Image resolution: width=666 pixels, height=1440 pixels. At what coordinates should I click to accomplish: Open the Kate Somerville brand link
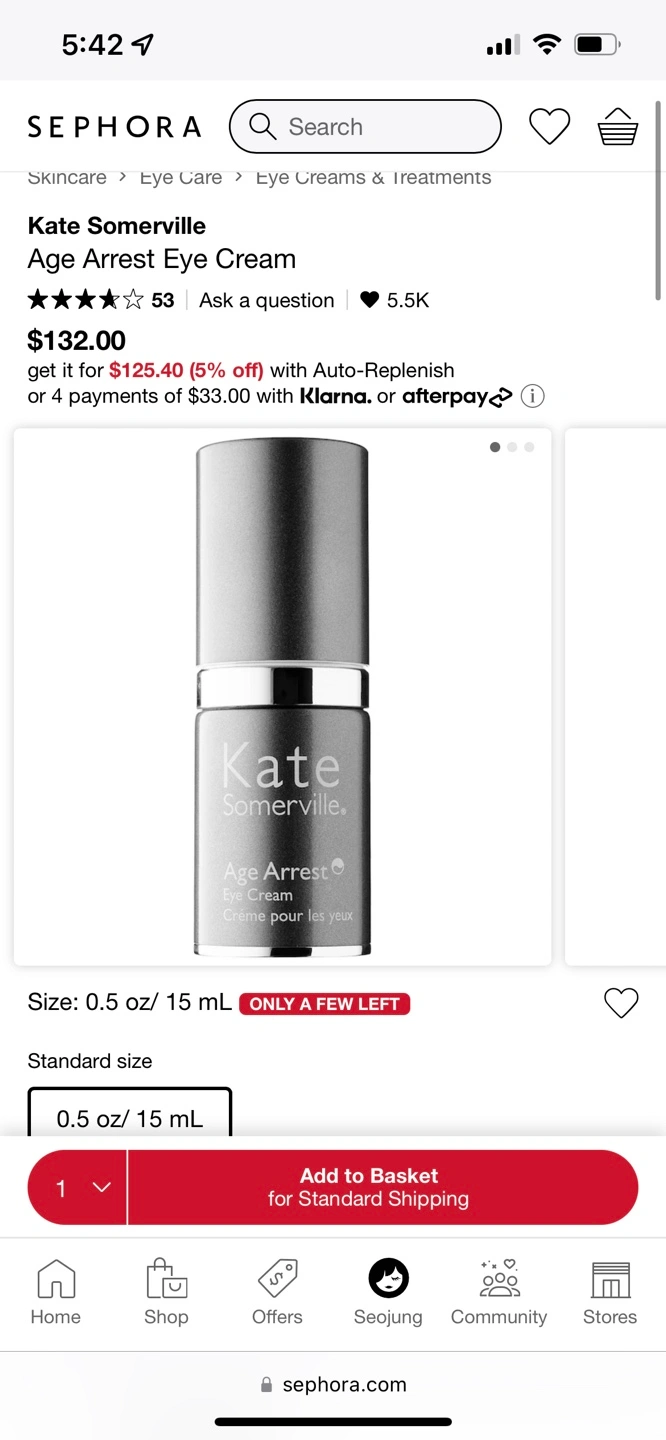117,226
